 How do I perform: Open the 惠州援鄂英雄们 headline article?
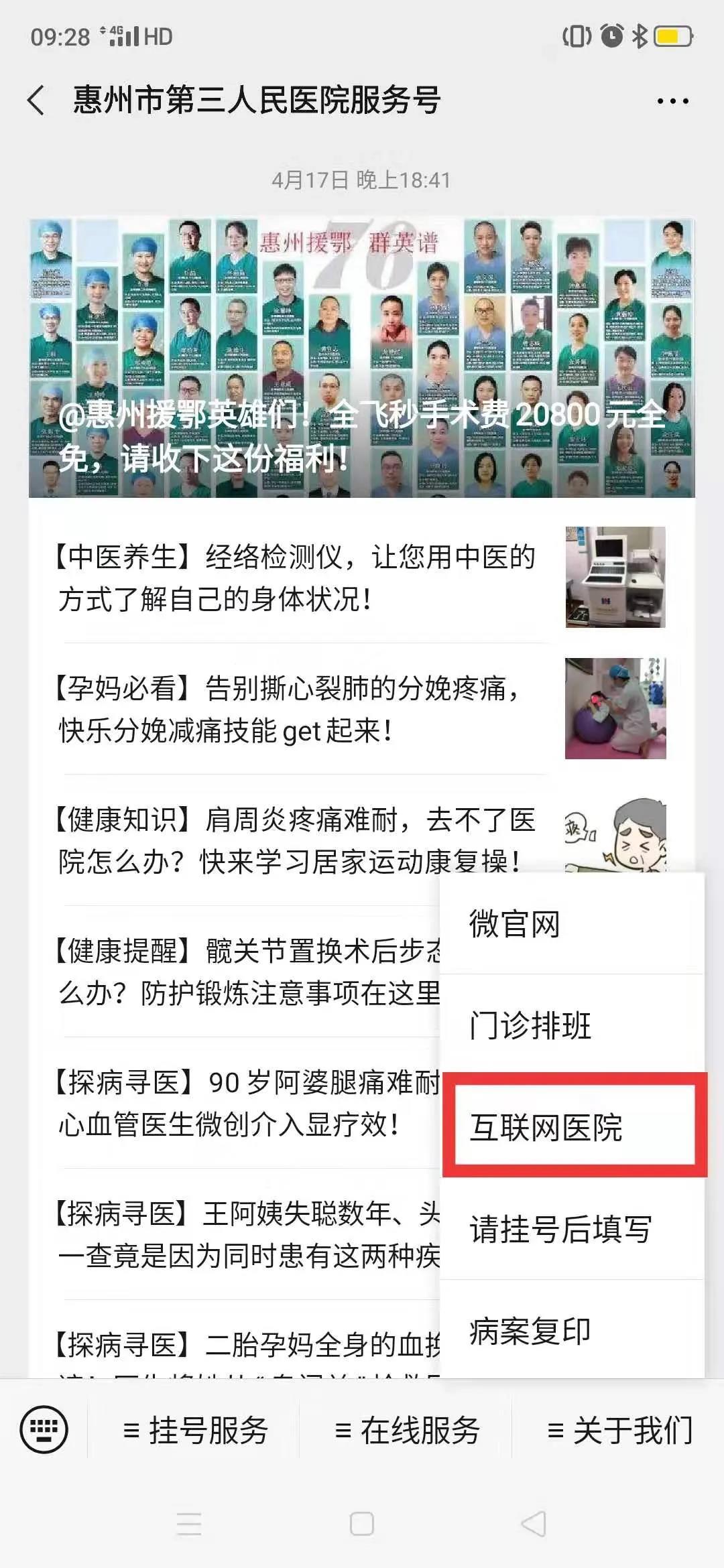(x=362, y=358)
